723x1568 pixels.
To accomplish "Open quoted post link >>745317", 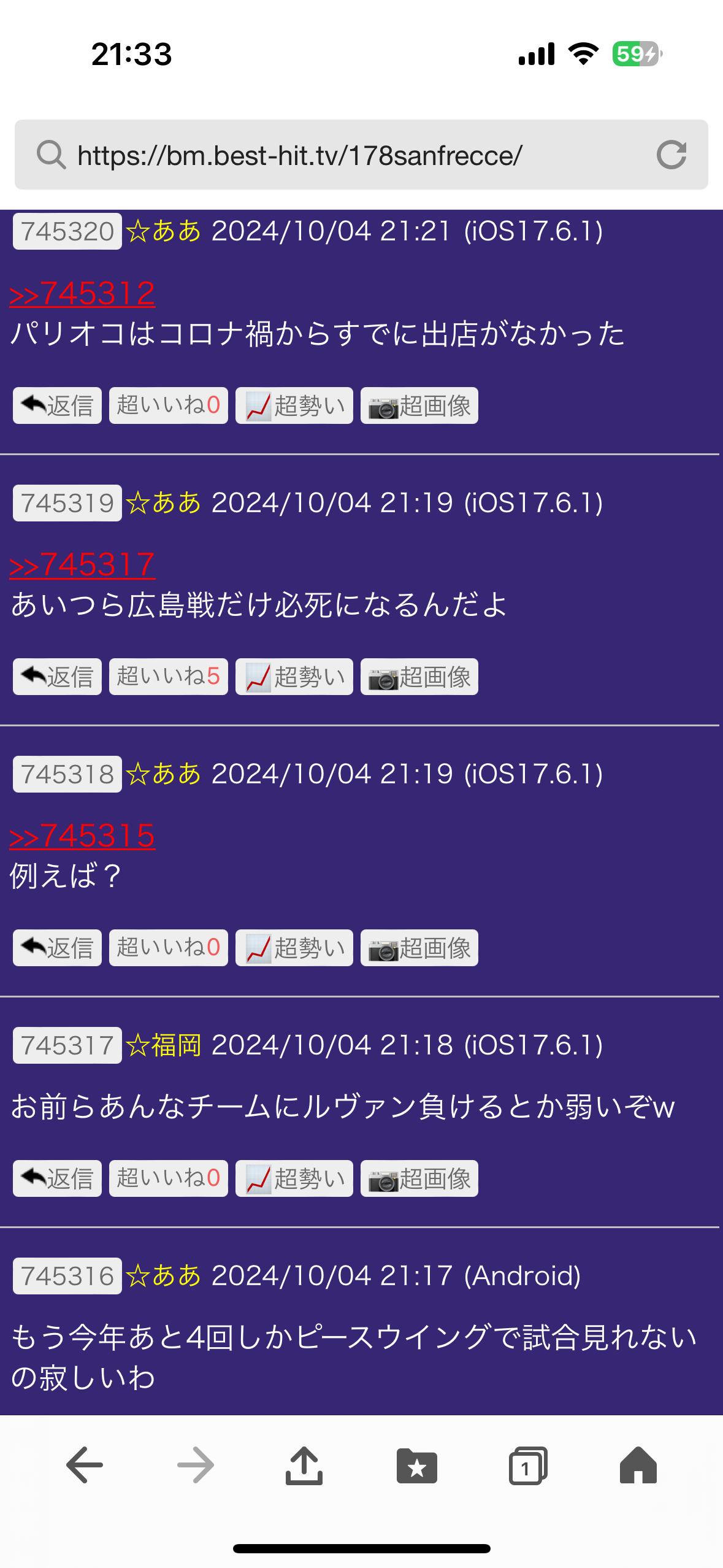I will [x=82, y=564].
